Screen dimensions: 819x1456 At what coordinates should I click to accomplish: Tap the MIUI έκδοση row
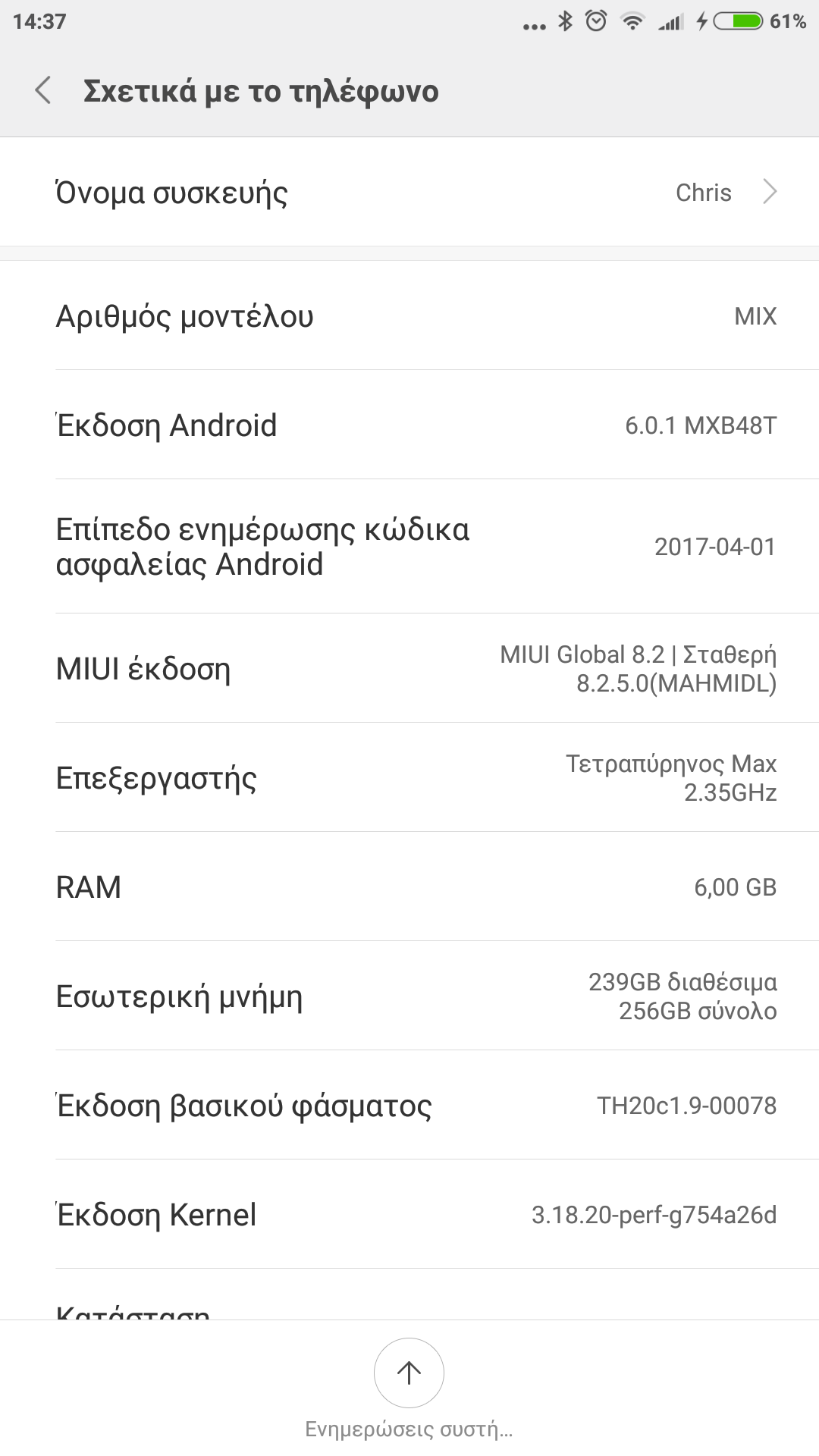click(409, 669)
